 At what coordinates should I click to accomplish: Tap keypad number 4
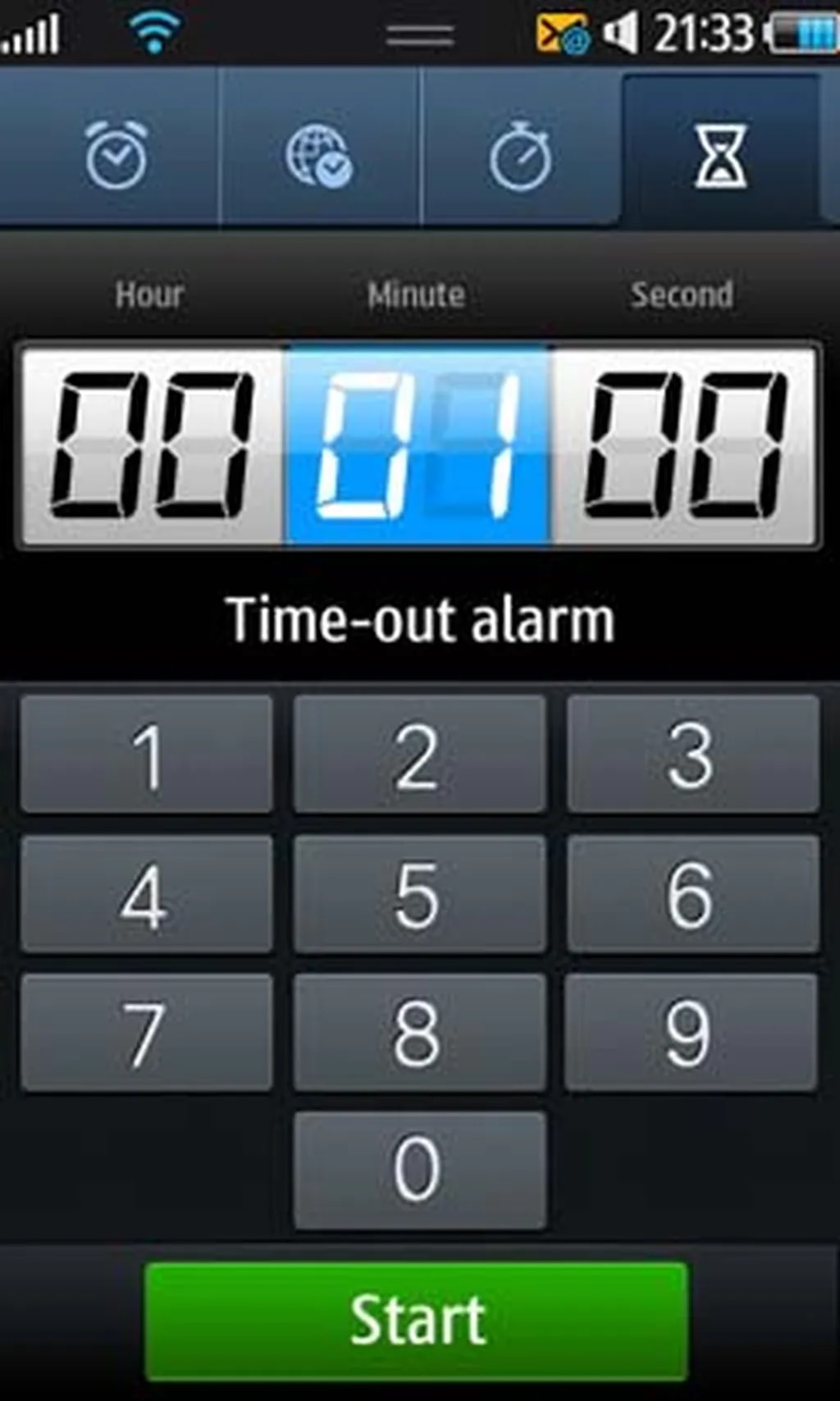[x=147, y=894]
